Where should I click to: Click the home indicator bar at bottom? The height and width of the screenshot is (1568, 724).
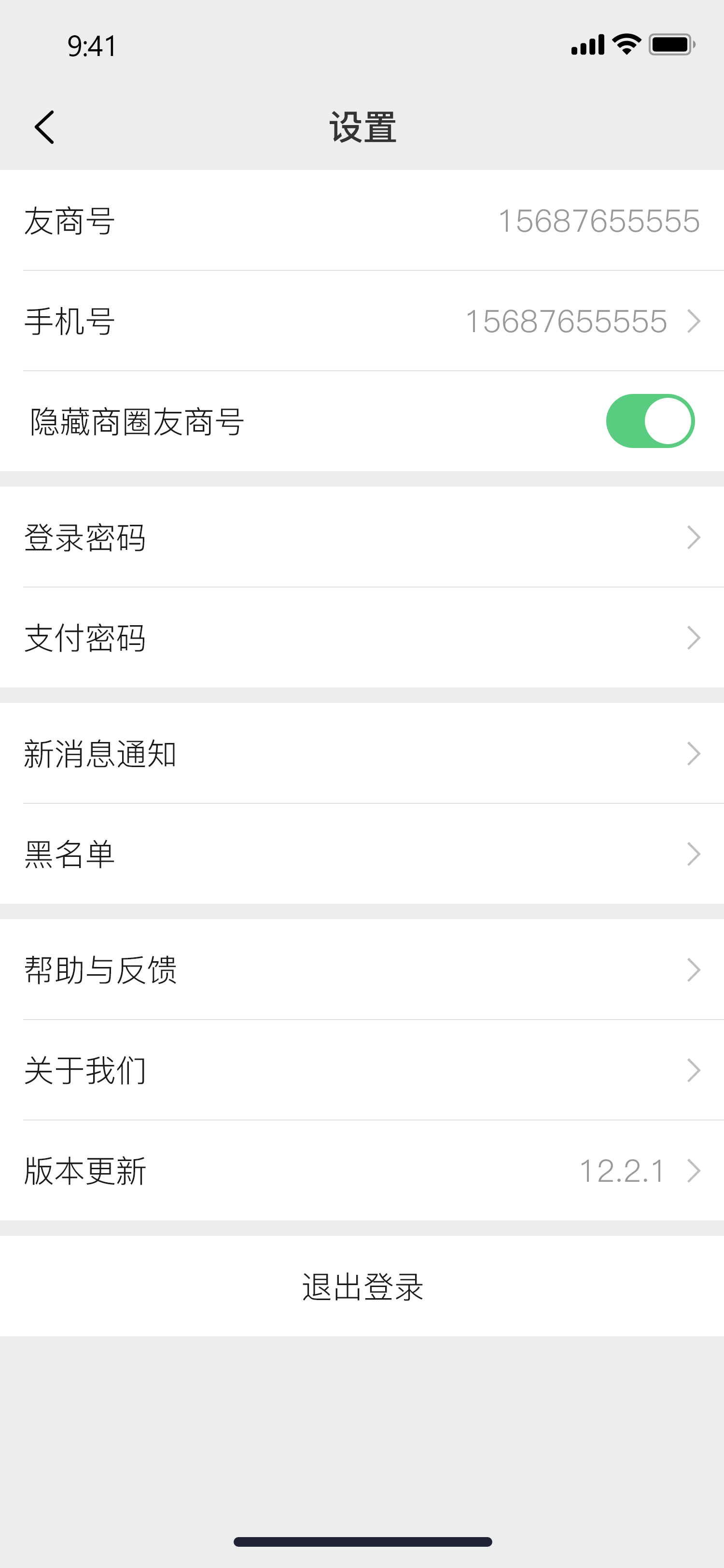(x=362, y=1541)
